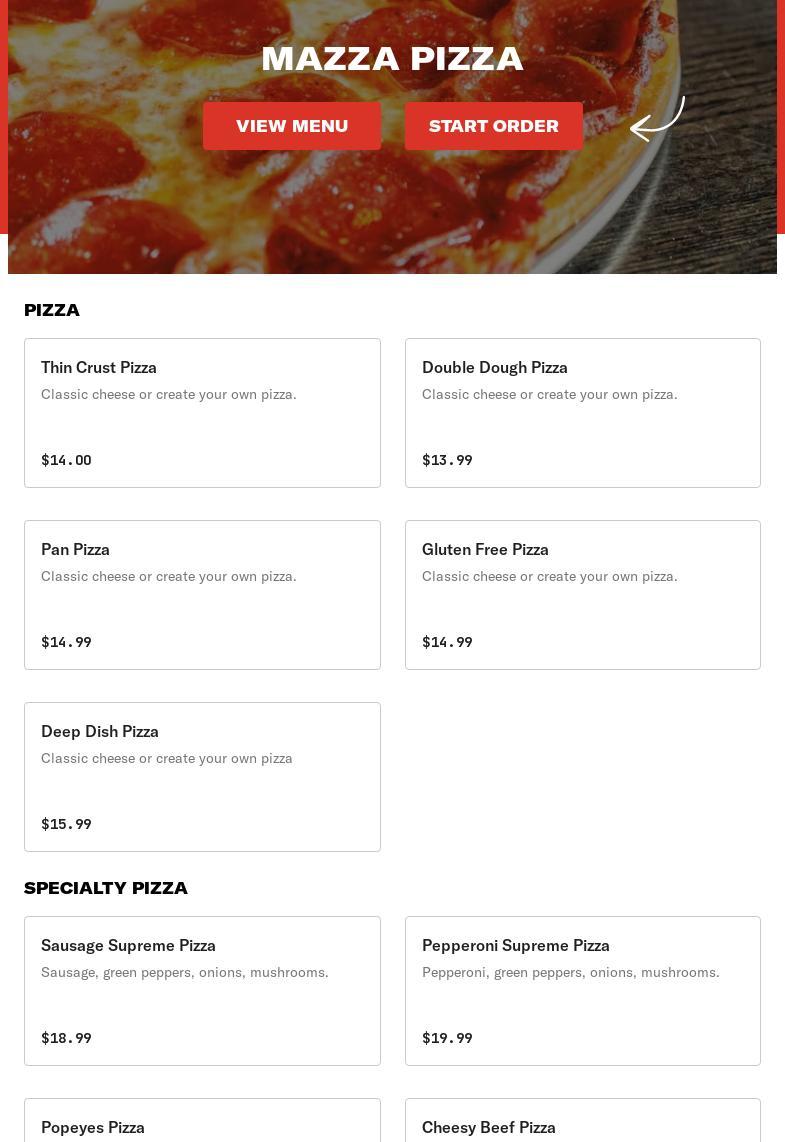This screenshot has height=1142, width=785.
Task: Open the Thin Crust Pizza card
Action: coord(202,412)
